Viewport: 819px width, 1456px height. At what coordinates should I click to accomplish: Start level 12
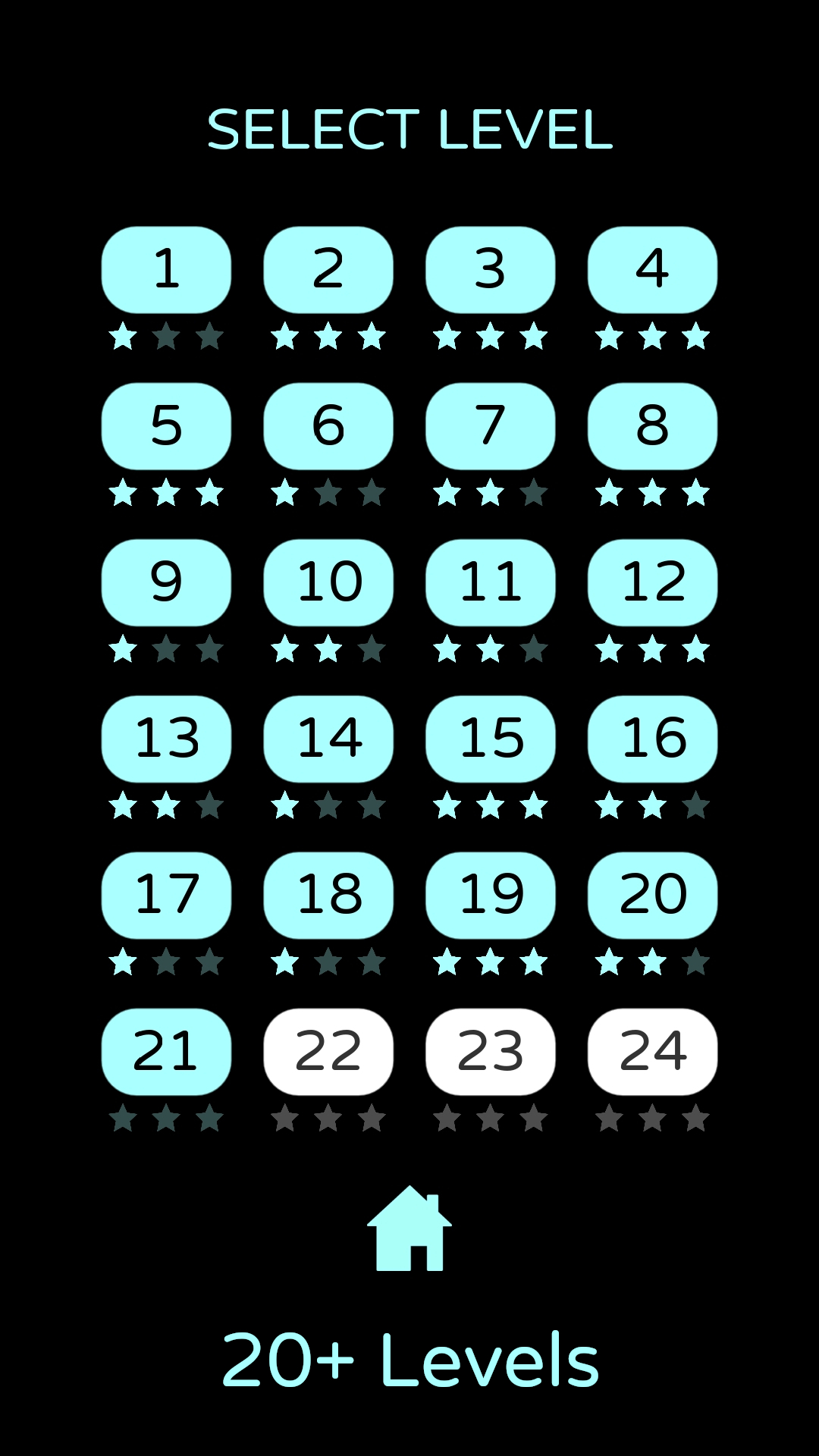point(652,582)
